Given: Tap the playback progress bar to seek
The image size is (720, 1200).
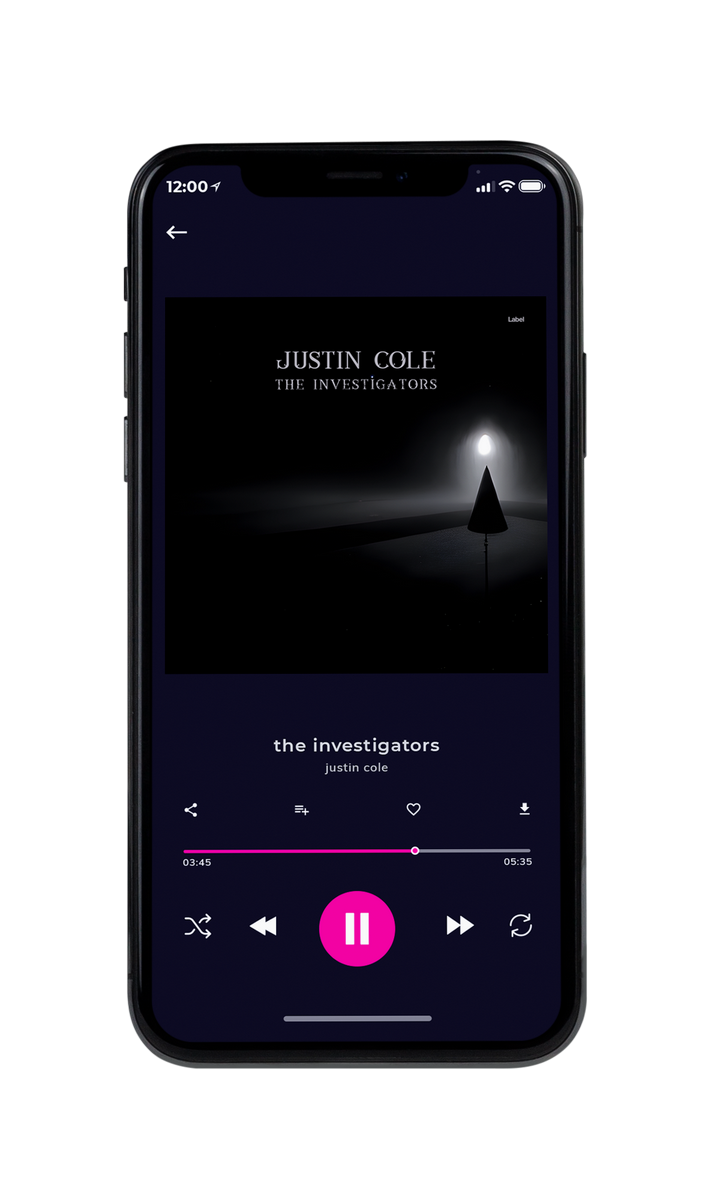Looking at the screenshot, I should pos(357,851).
